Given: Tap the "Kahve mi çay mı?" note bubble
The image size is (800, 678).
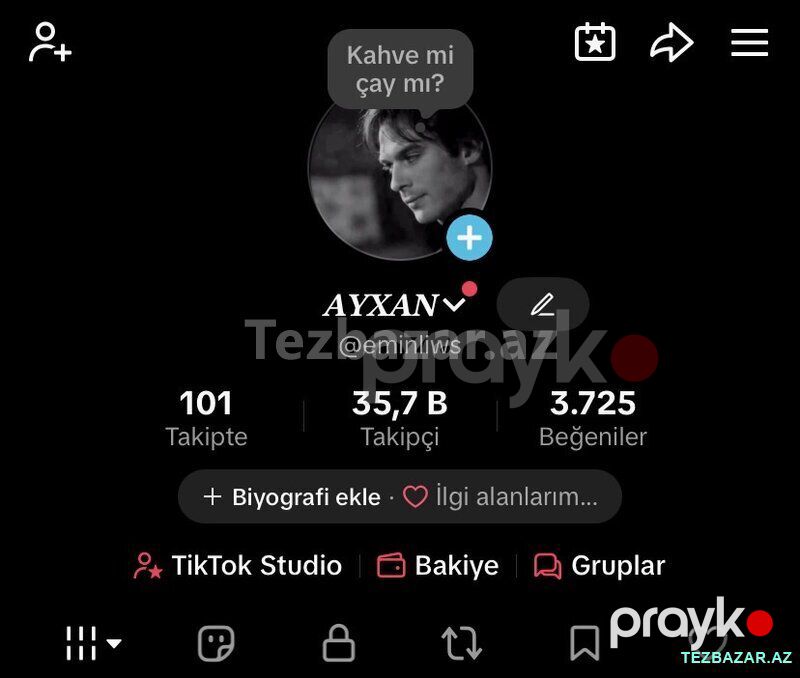Looking at the screenshot, I should click(x=401, y=69).
